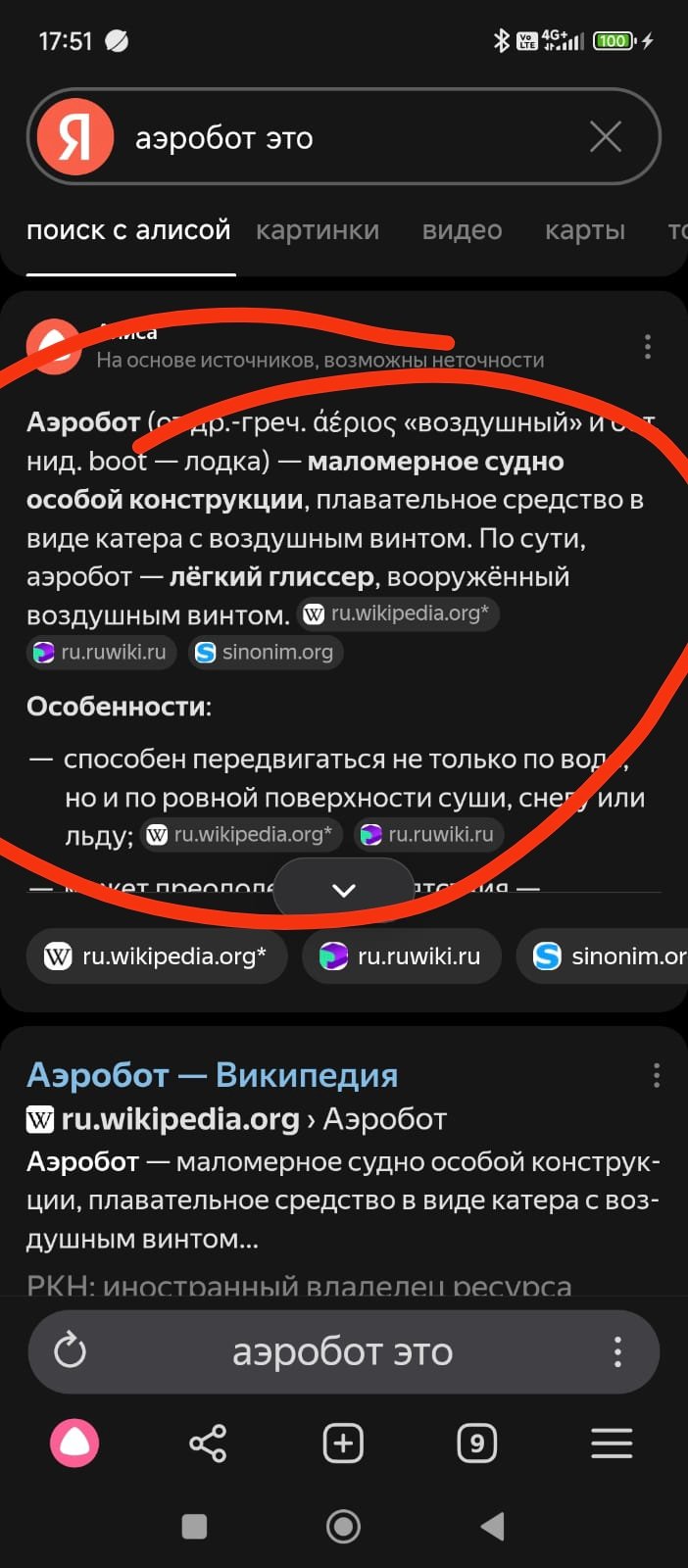Screen dimensions: 688x1568
Task: Go back with the system back button
Action: tap(492, 1526)
